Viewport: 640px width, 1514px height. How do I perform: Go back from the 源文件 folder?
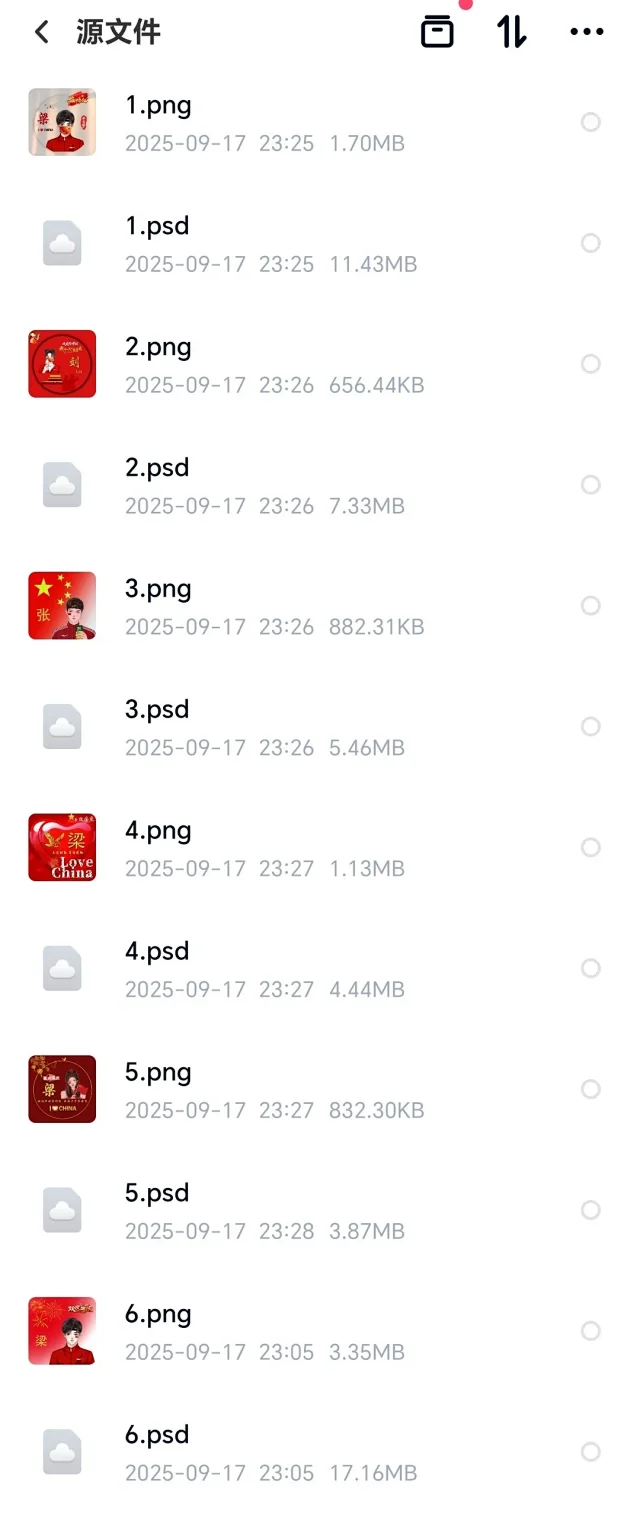pyautogui.click(x=41, y=32)
